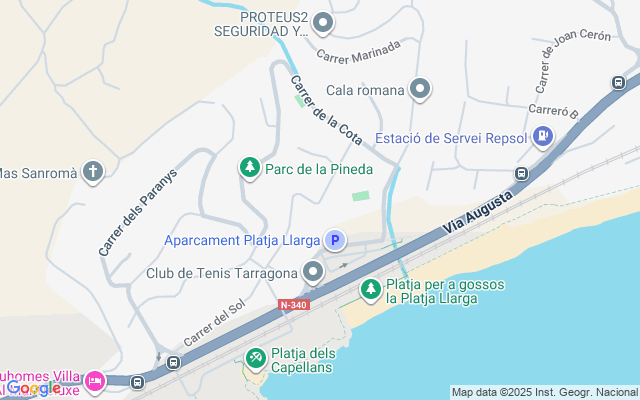Open the Cala romana place marker

coord(421,90)
